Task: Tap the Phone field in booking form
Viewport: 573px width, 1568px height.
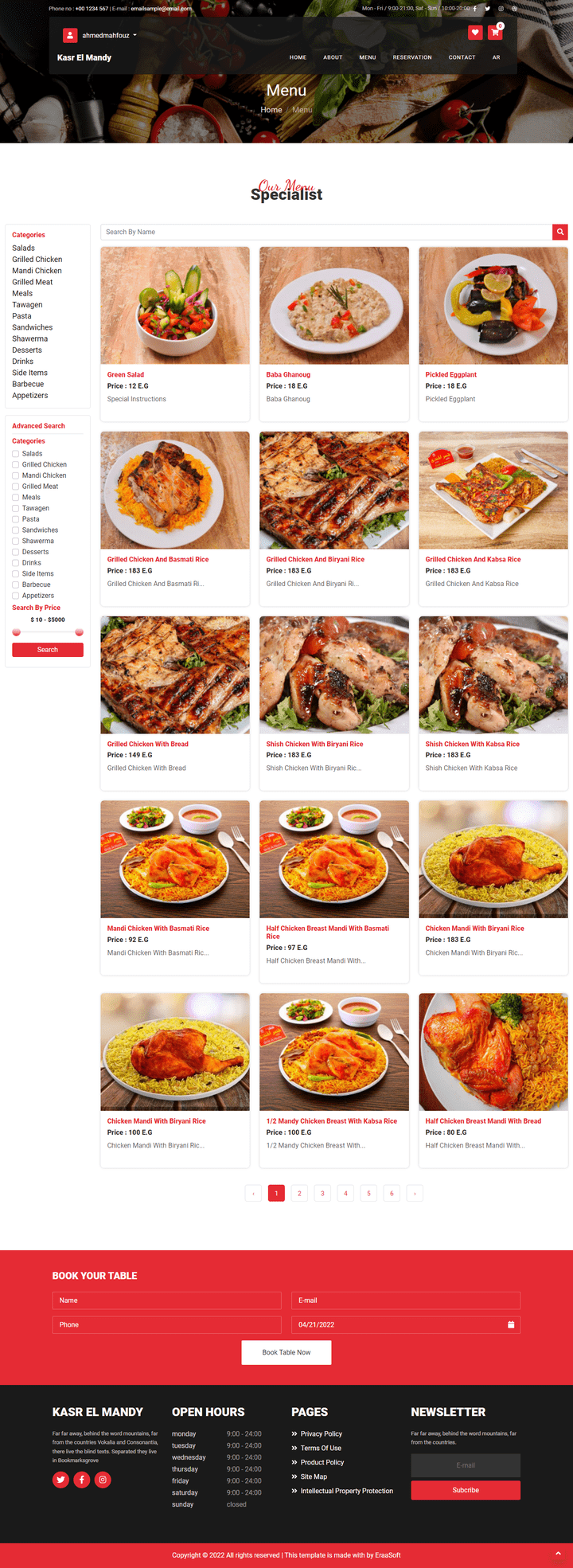Action: tap(166, 1324)
